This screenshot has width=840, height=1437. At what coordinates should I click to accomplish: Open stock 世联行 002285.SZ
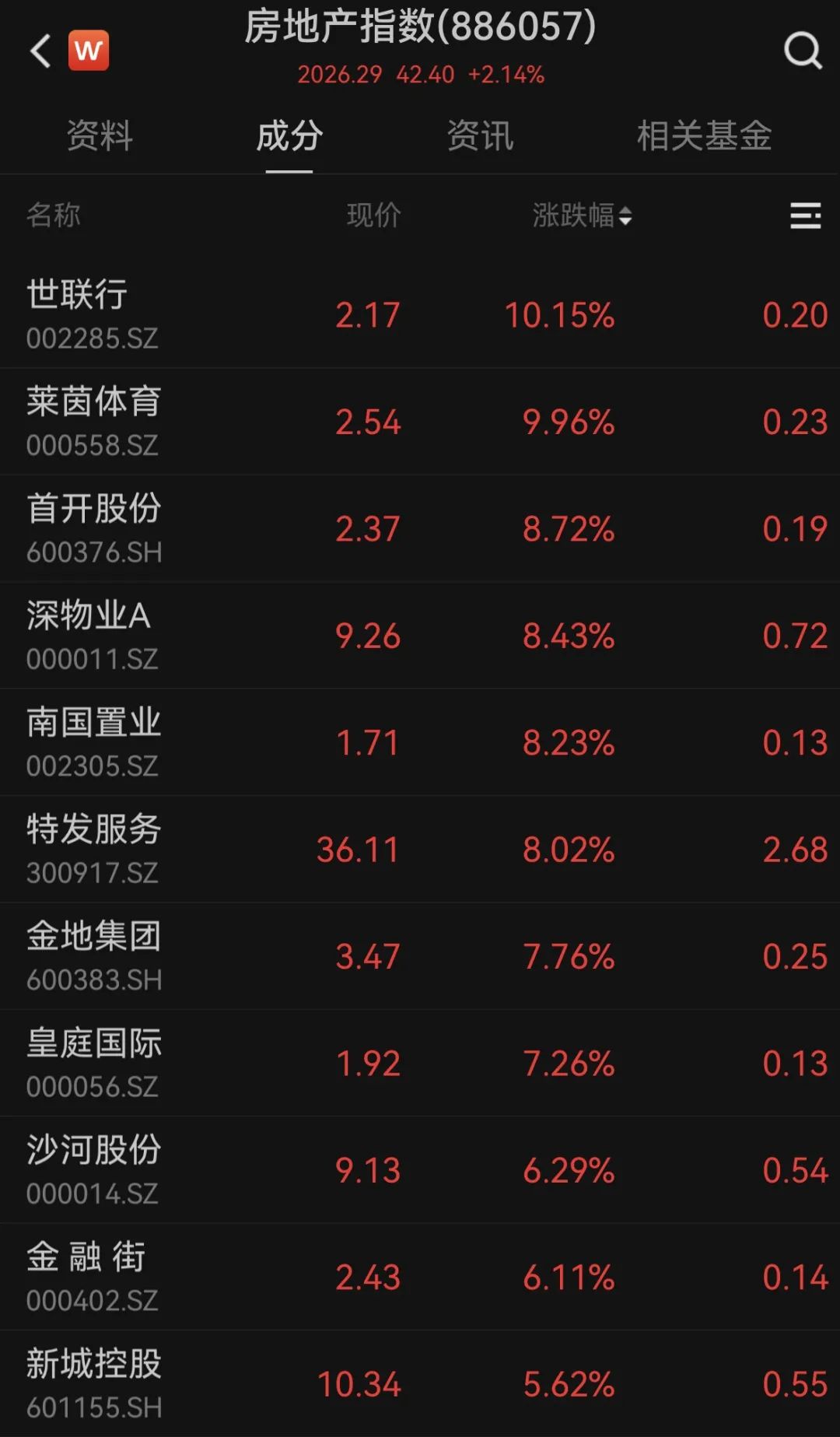point(420,315)
